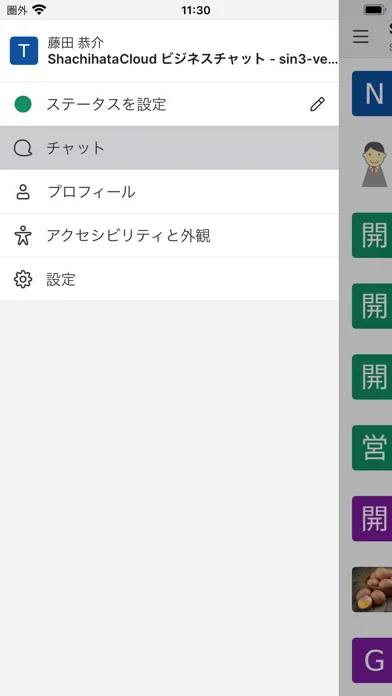Tap the 藤田 恭介 workspace header

pos(169,51)
